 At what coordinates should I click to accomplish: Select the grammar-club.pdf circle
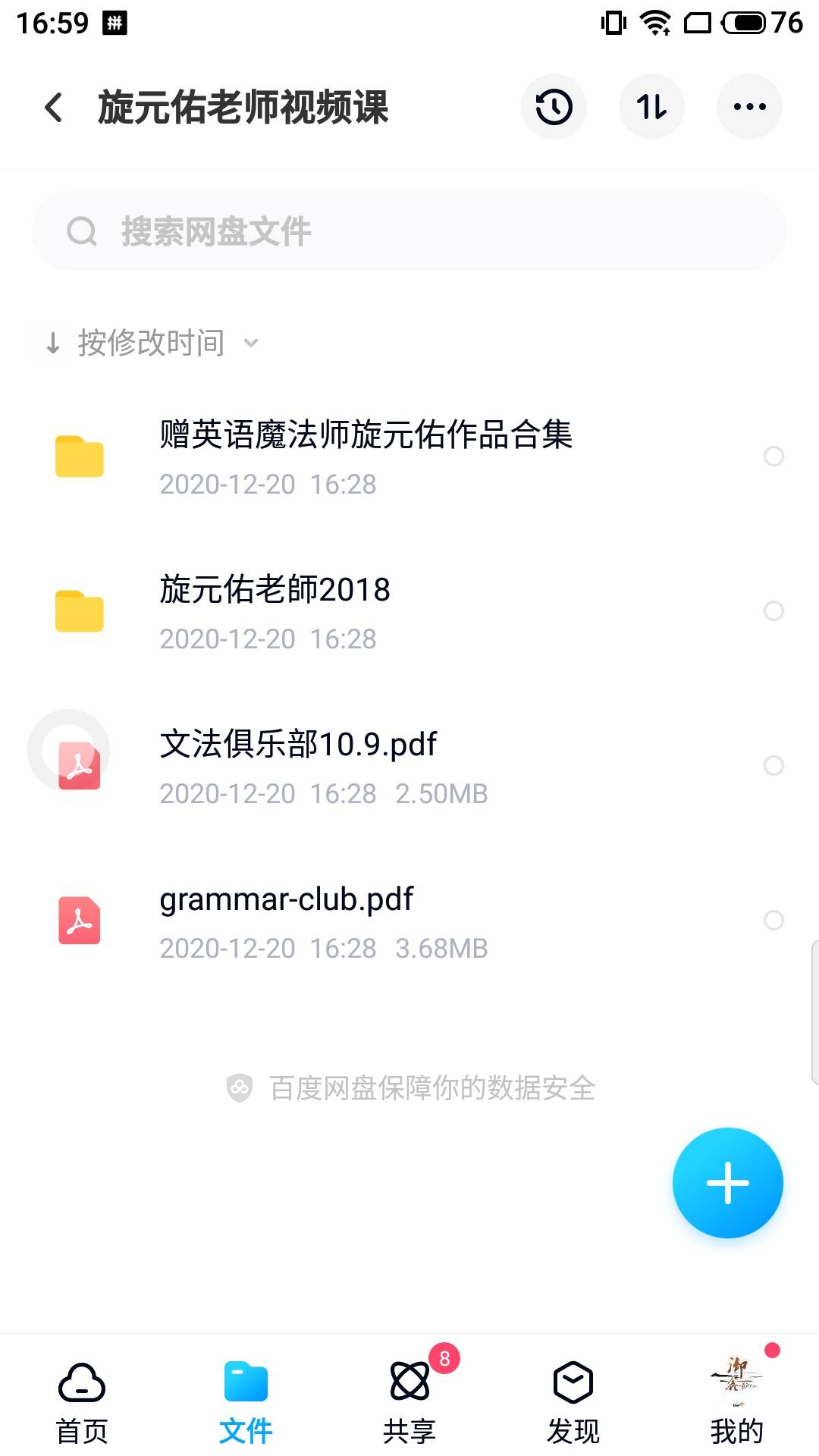773,920
